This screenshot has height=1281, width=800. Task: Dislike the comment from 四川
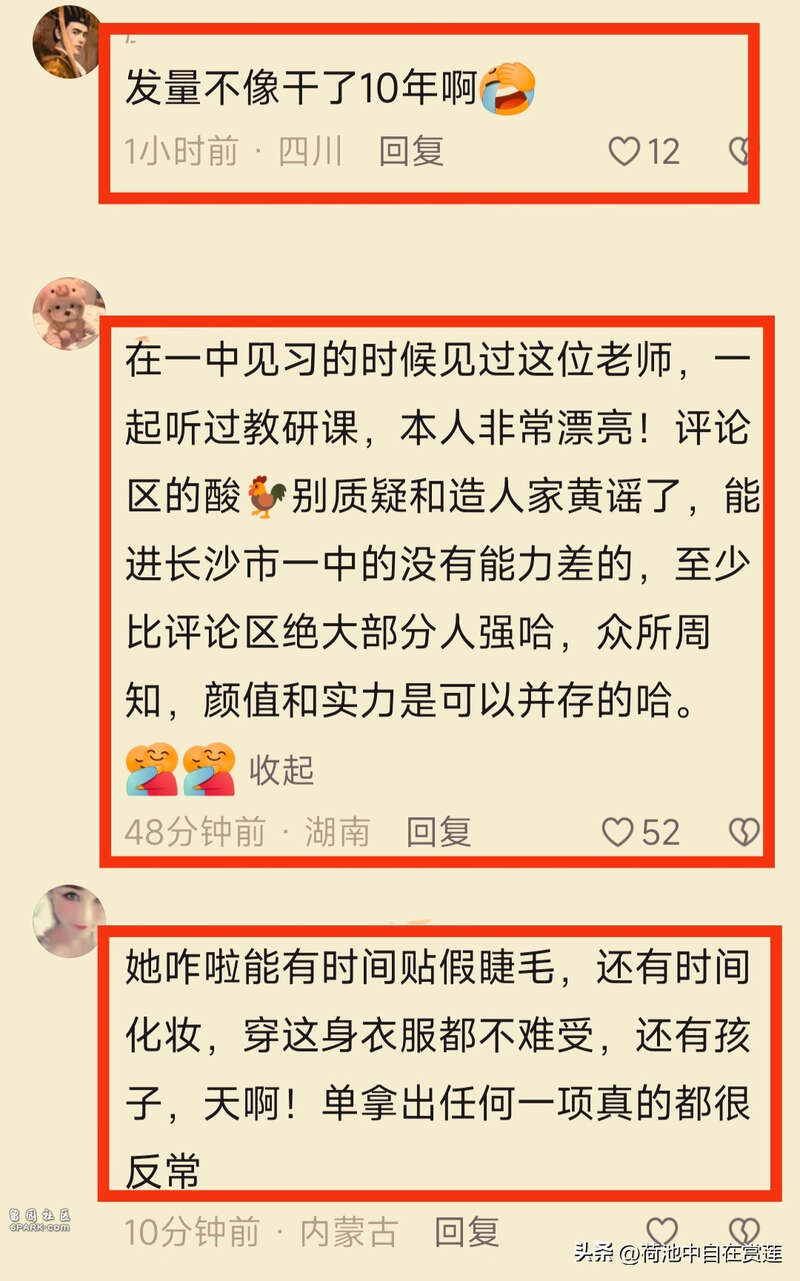(741, 151)
